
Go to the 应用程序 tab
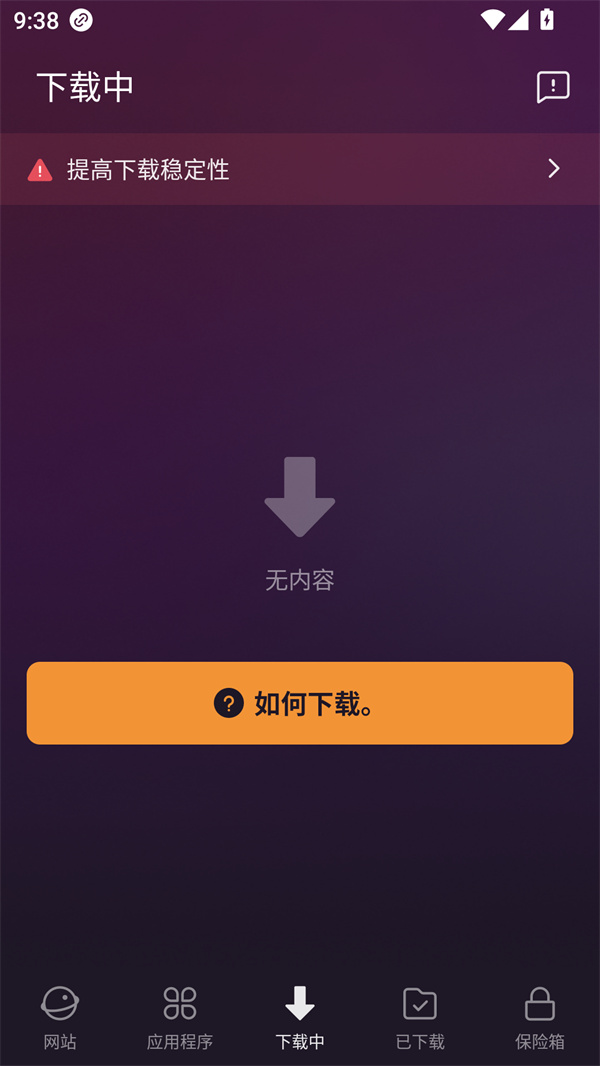pyautogui.click(x=180, y=1017)
